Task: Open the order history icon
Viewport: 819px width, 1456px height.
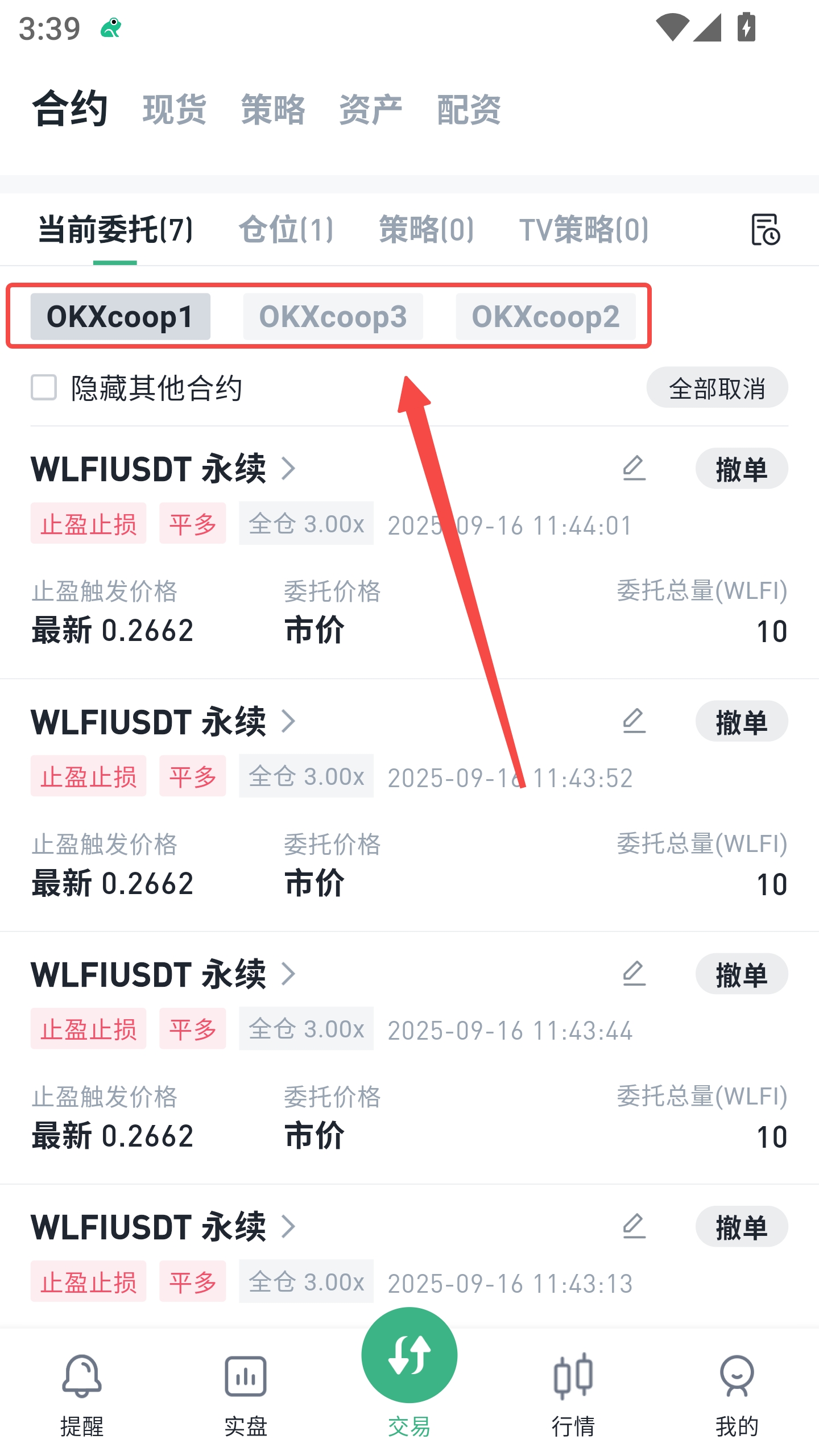Action: click(765, 230)
